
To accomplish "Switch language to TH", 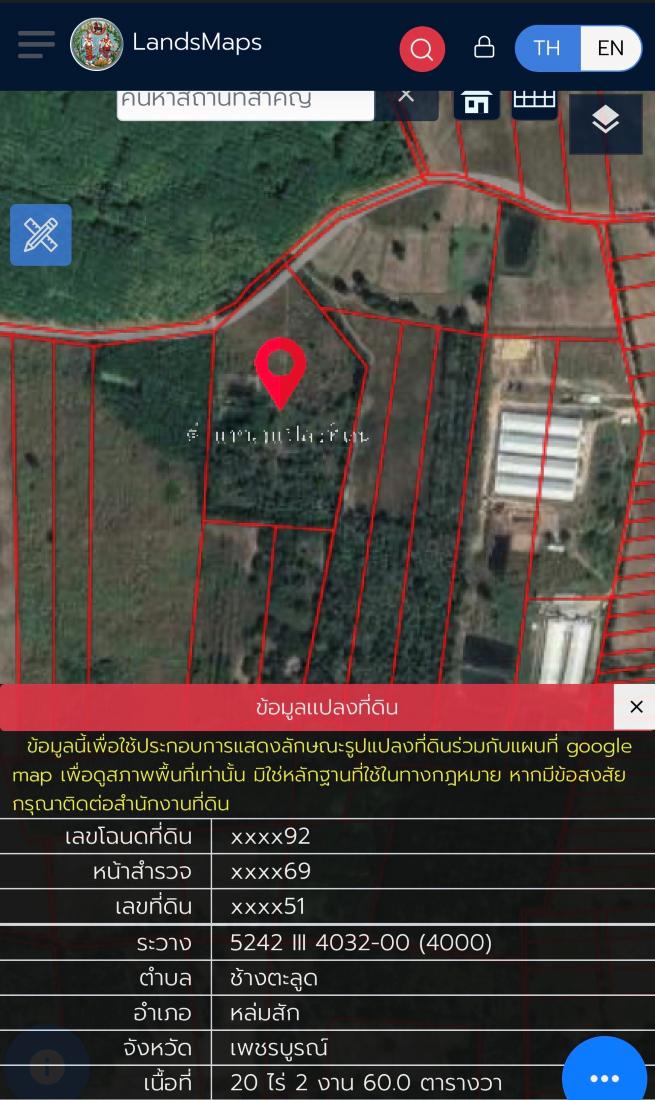I will (x=547, y=48).
